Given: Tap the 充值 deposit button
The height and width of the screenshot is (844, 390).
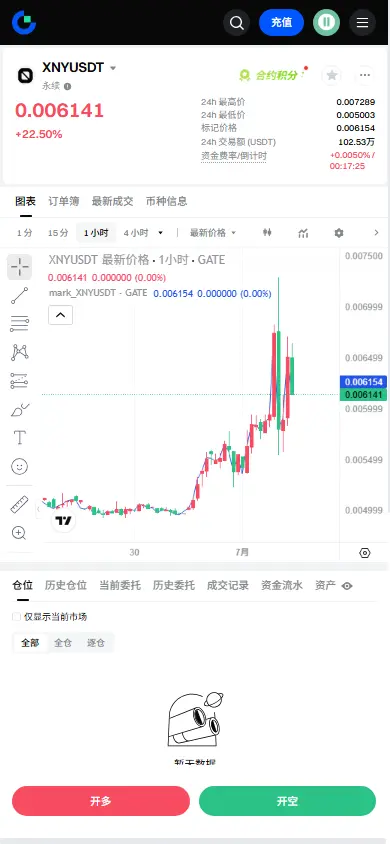Looking at the screenshot, I should click(281, 23).
